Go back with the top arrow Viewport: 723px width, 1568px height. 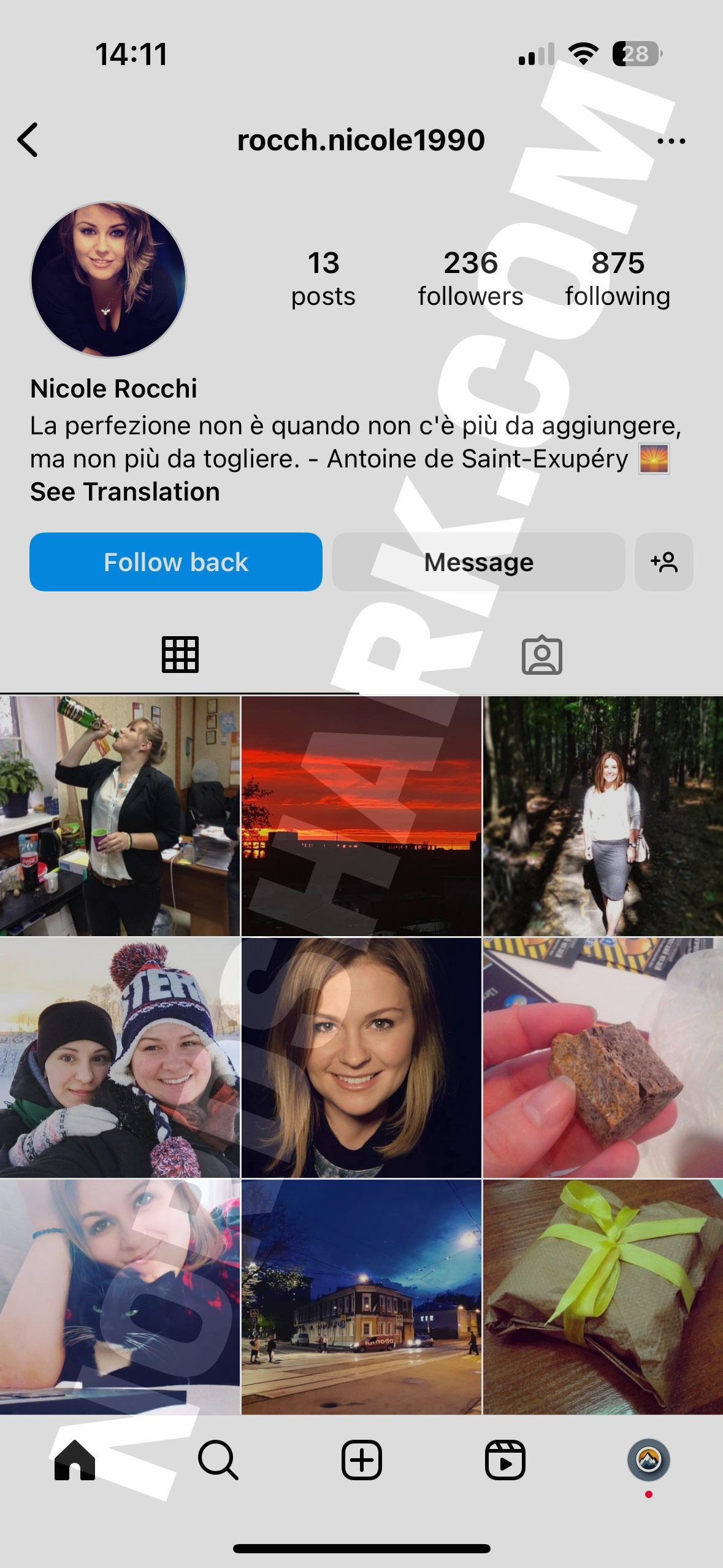coord(28,140)
